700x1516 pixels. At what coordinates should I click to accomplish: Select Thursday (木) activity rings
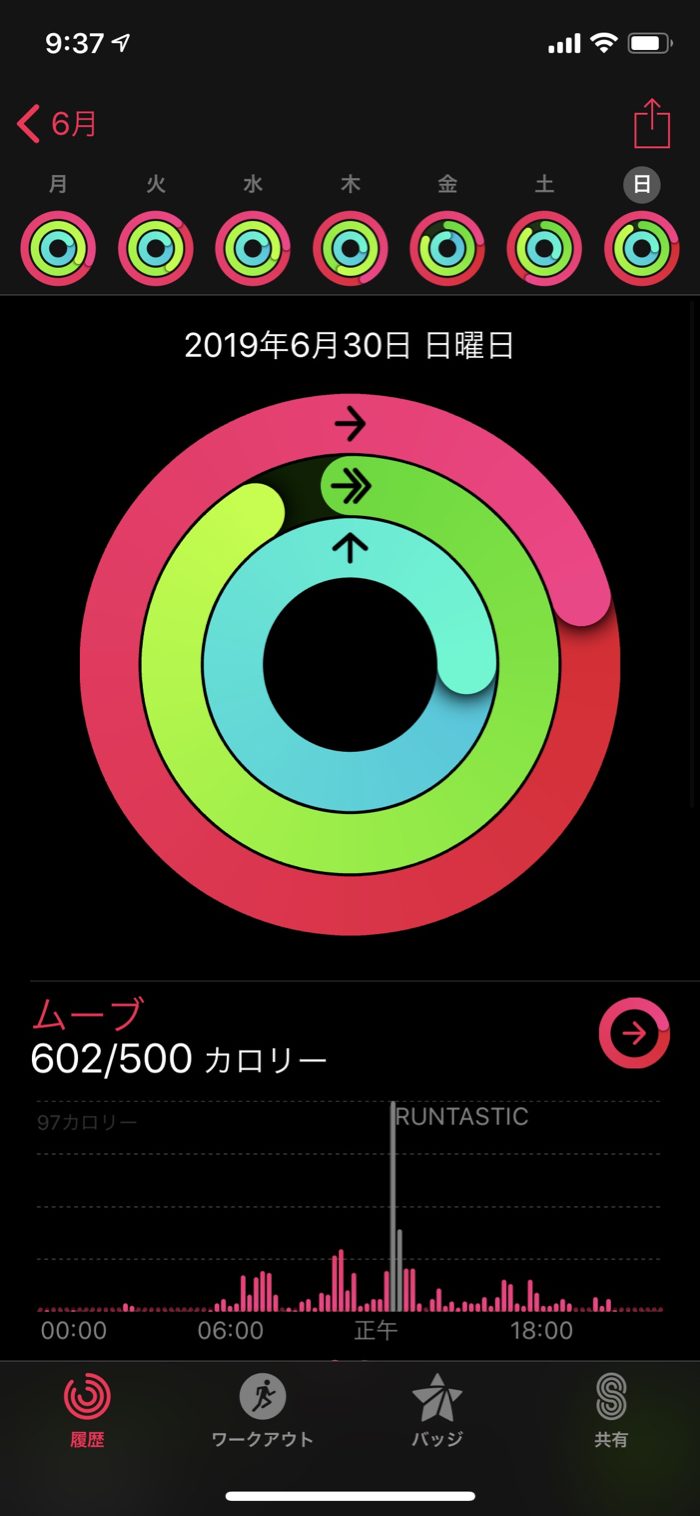coord(350,249)
